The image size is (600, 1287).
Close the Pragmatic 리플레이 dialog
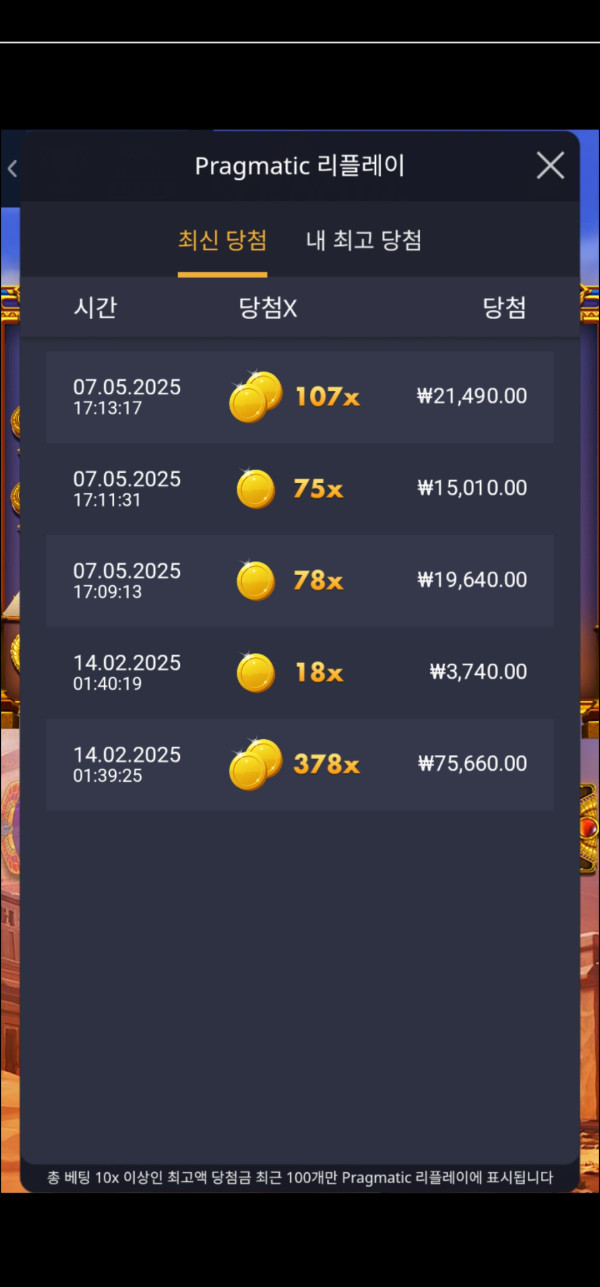(550, 166)
